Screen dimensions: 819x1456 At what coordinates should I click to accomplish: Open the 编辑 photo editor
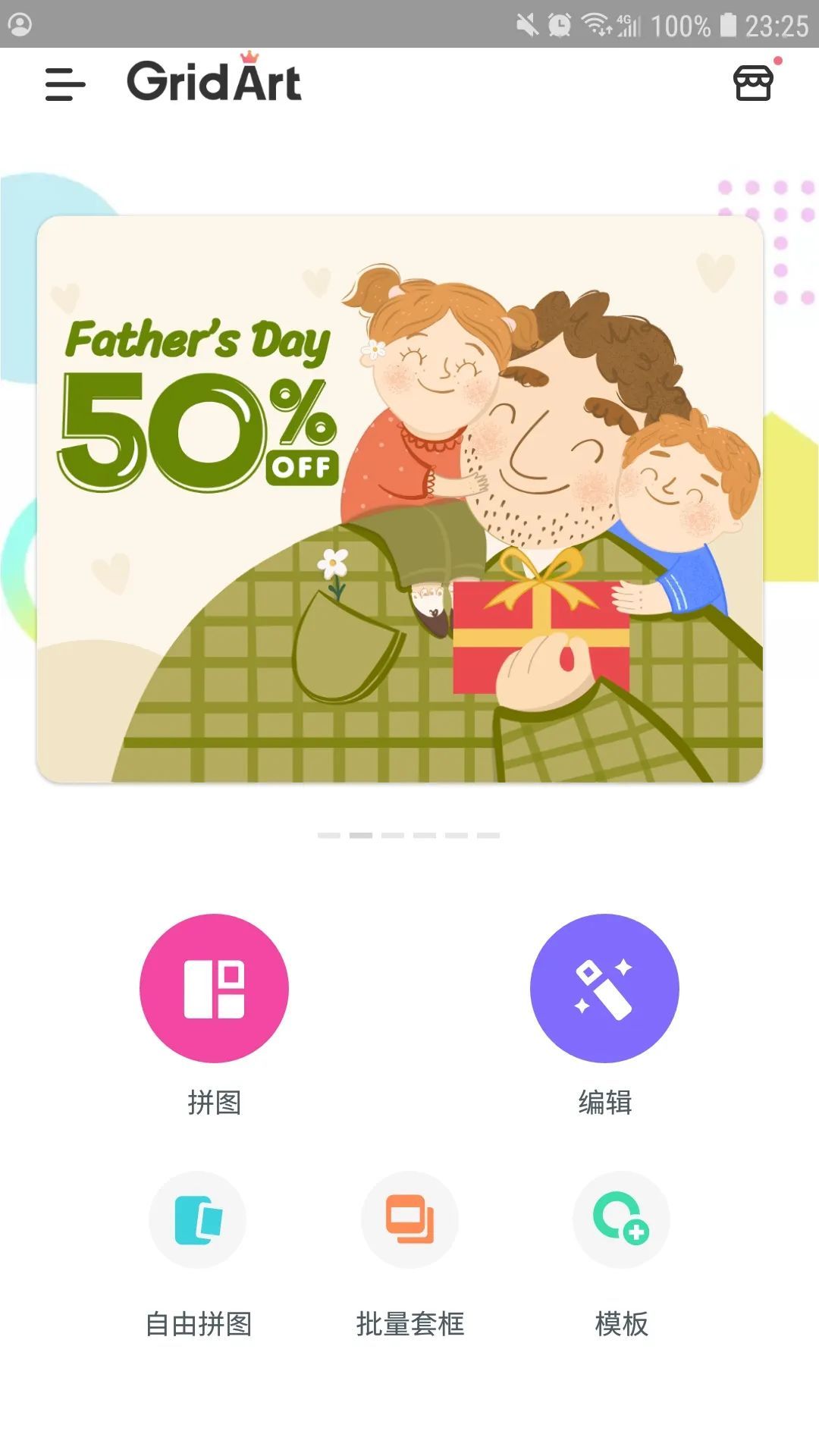coord(604,988)
